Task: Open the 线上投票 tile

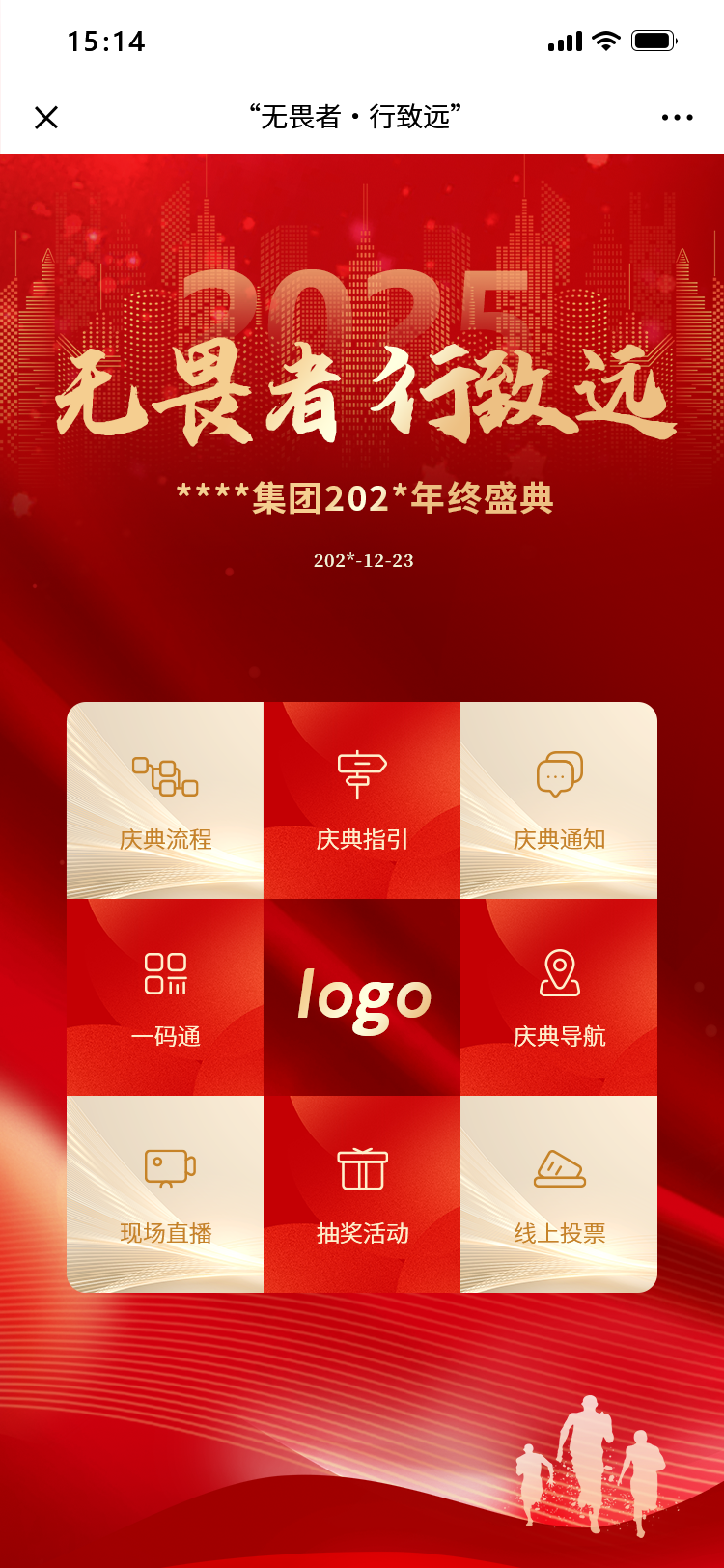Action: (x=559, y=1195)
